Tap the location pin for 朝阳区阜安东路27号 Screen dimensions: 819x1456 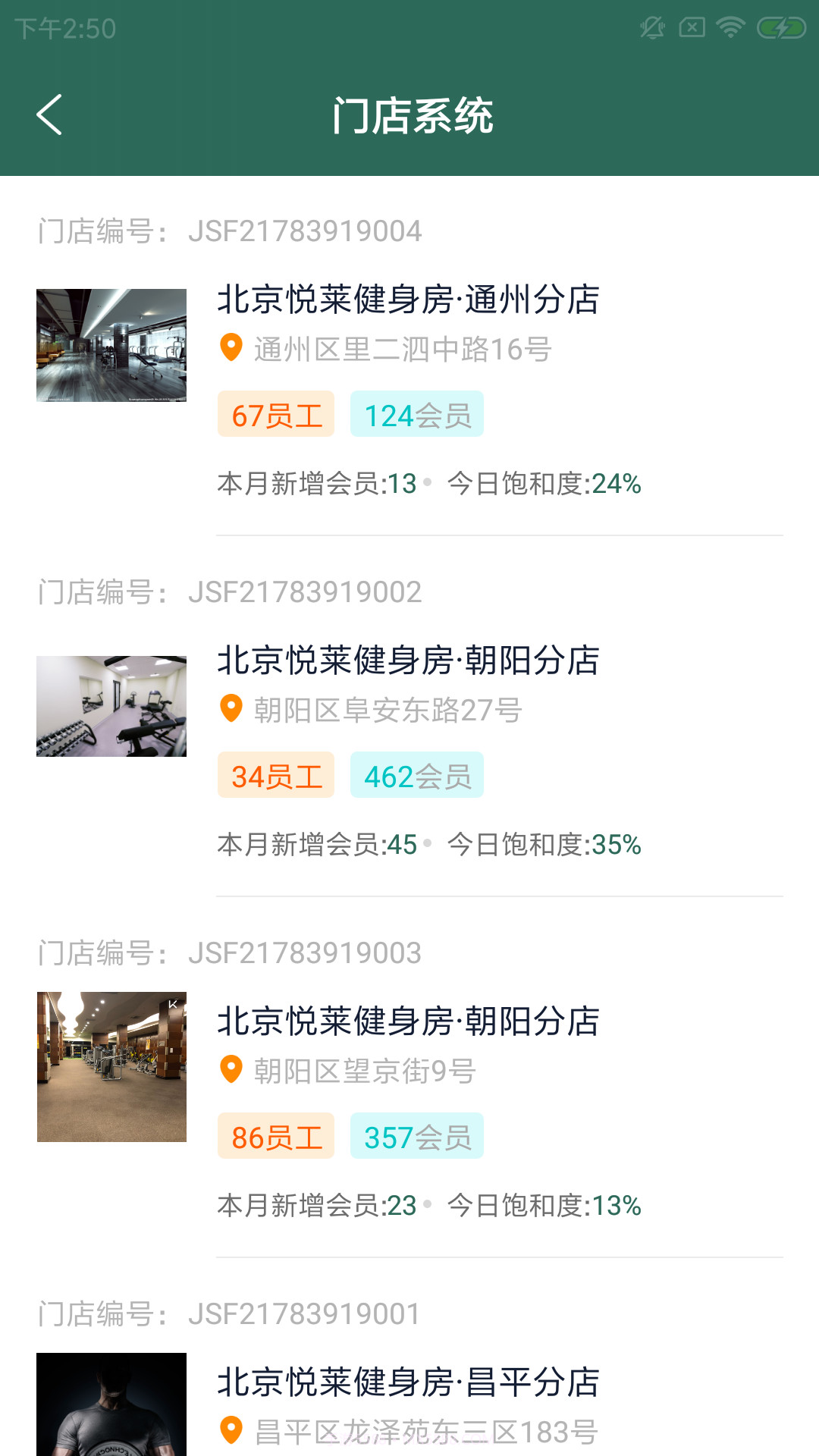pos(231,711)
